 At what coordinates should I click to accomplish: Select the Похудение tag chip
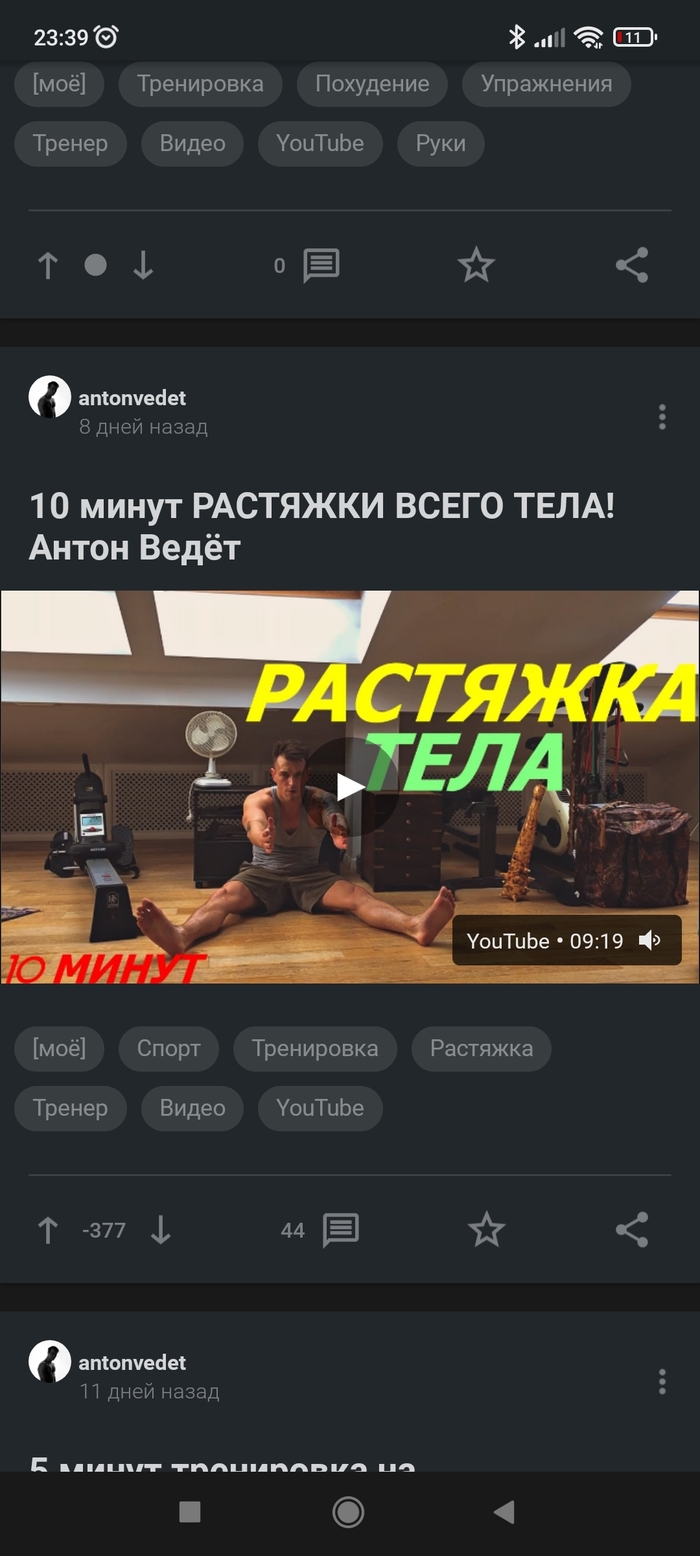coord(372,84)
